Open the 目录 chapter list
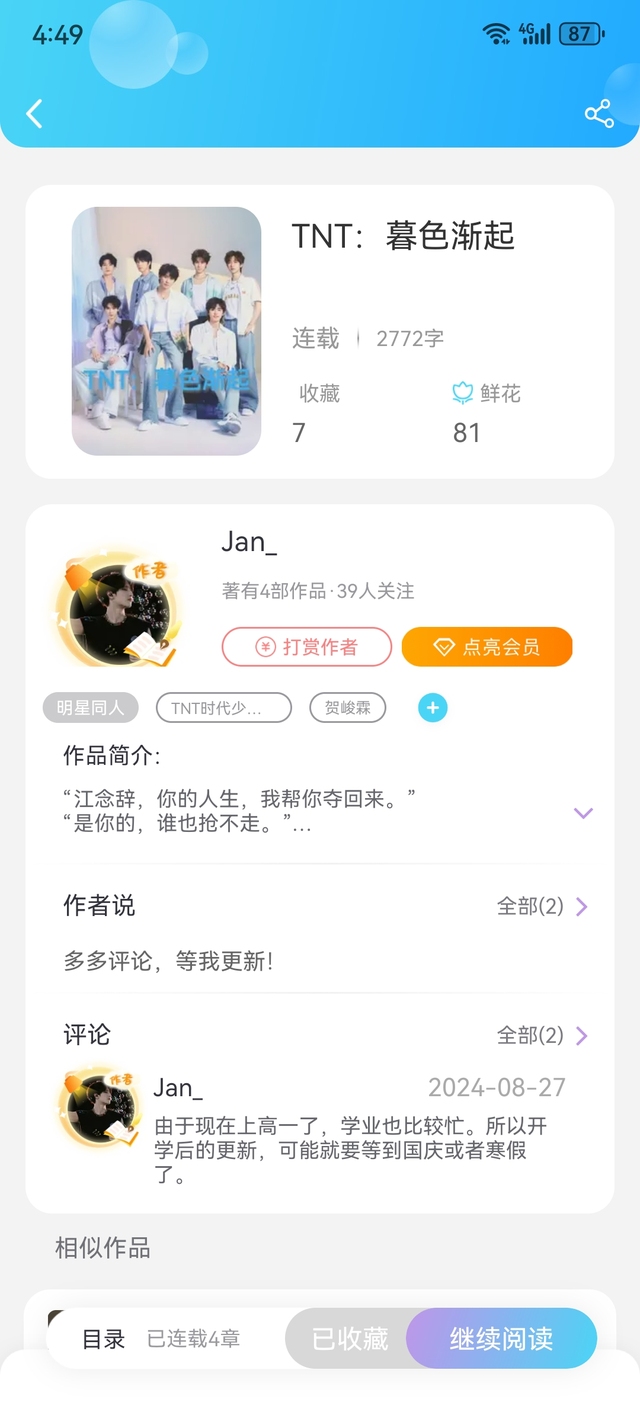640x1415 pixels. tap(103, 1339)
